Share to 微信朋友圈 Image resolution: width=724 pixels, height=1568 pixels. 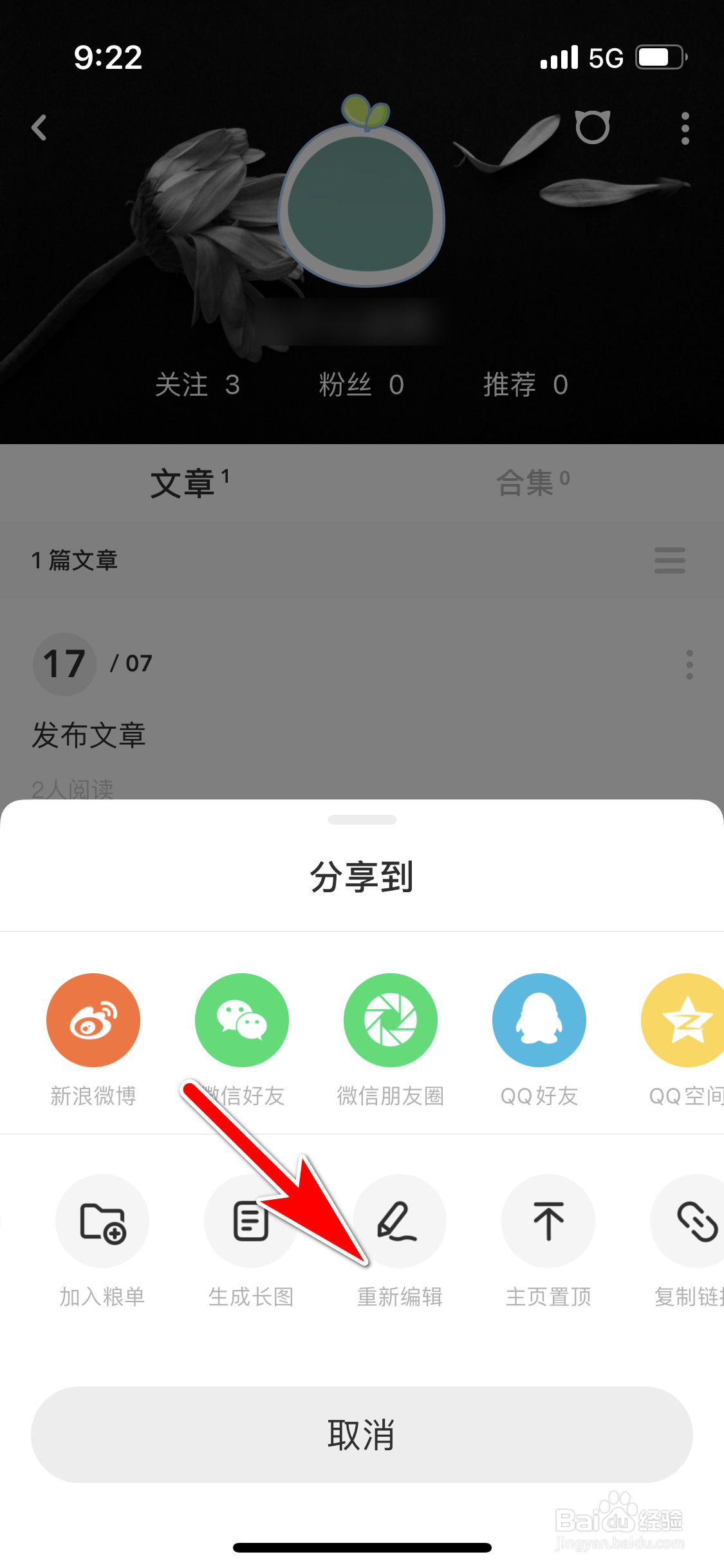point(391,1020)
